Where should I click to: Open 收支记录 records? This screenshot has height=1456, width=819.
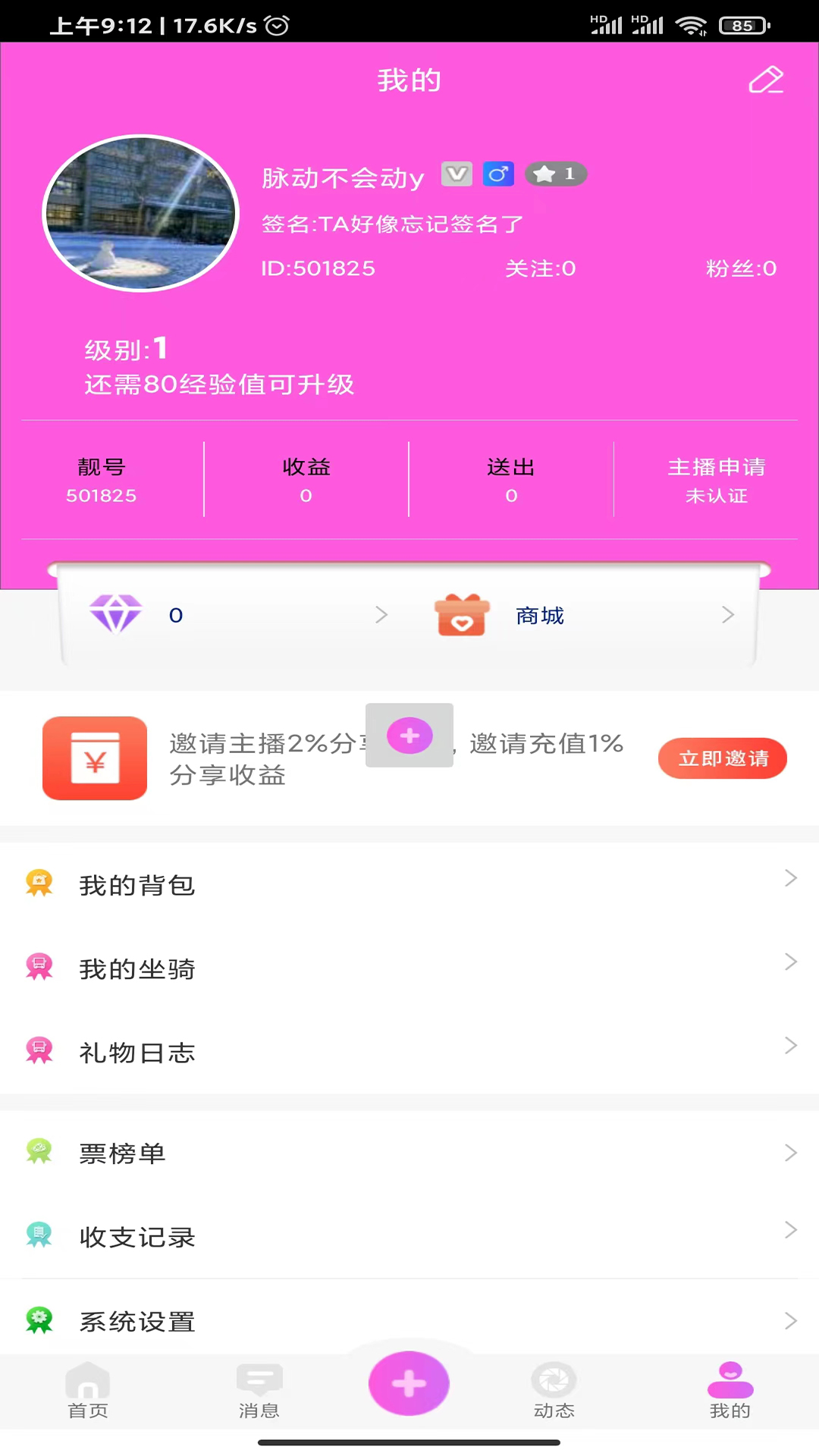(409, 1237)
